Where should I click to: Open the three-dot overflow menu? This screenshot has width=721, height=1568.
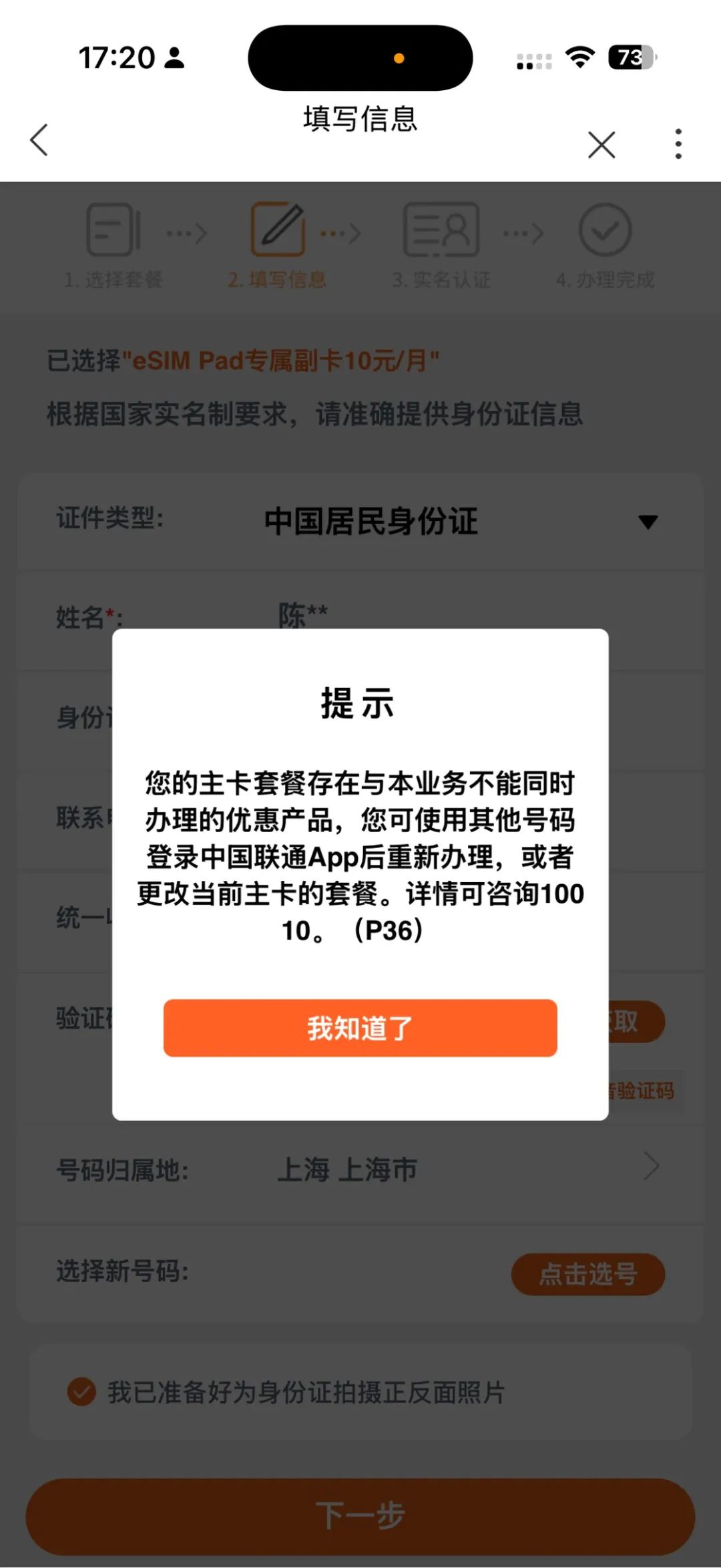pos(678,144)
